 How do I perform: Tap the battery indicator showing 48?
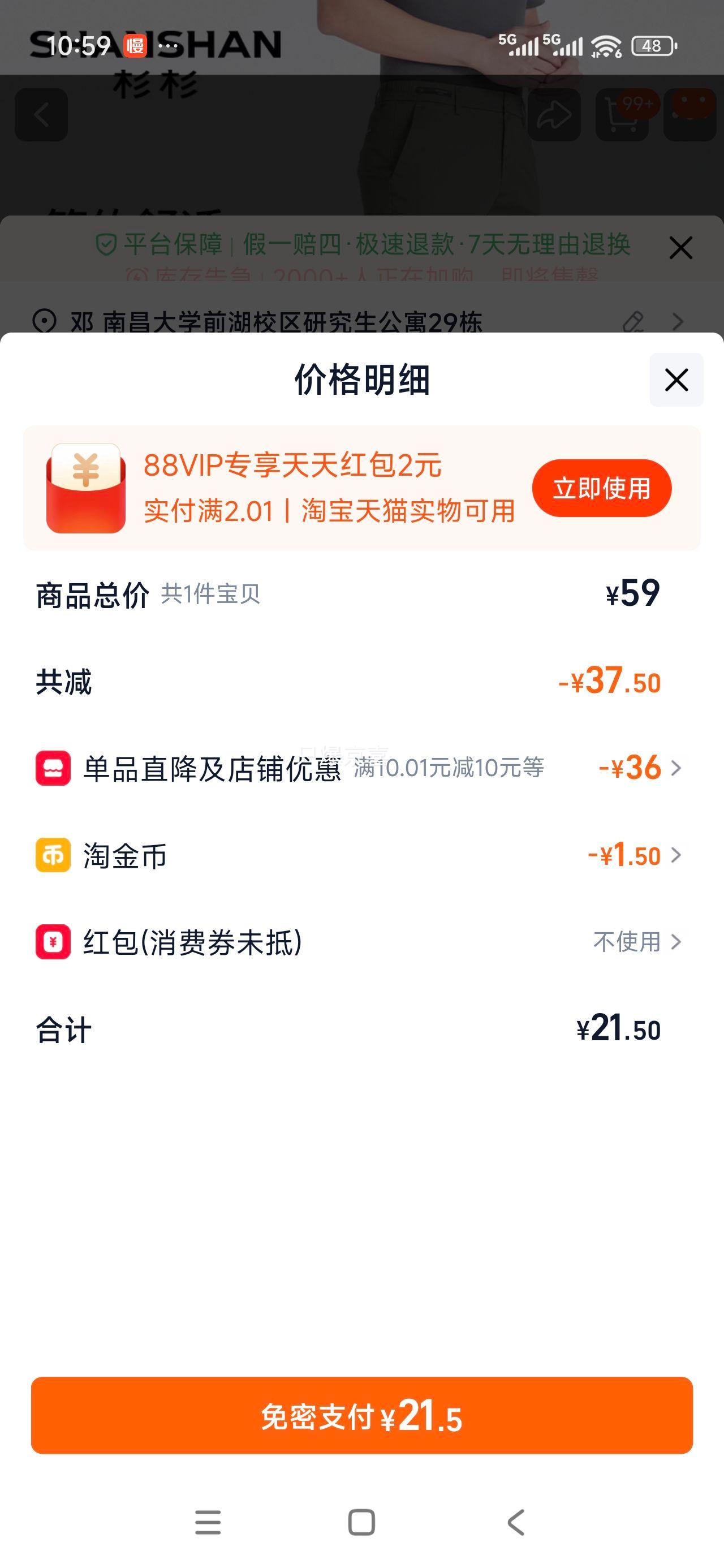[651, 45]
